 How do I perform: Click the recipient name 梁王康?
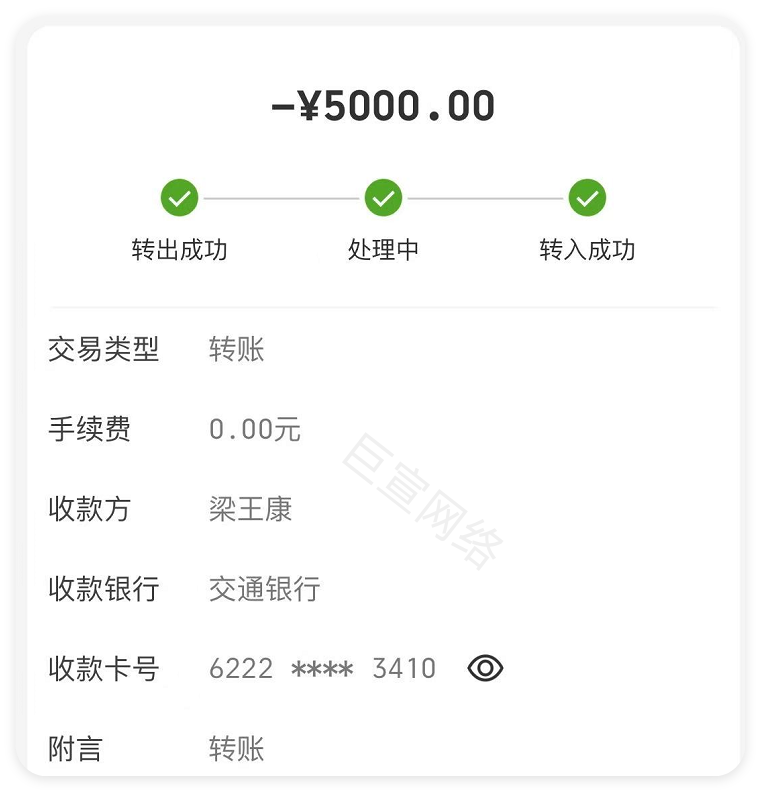click(x=249, y=510)
